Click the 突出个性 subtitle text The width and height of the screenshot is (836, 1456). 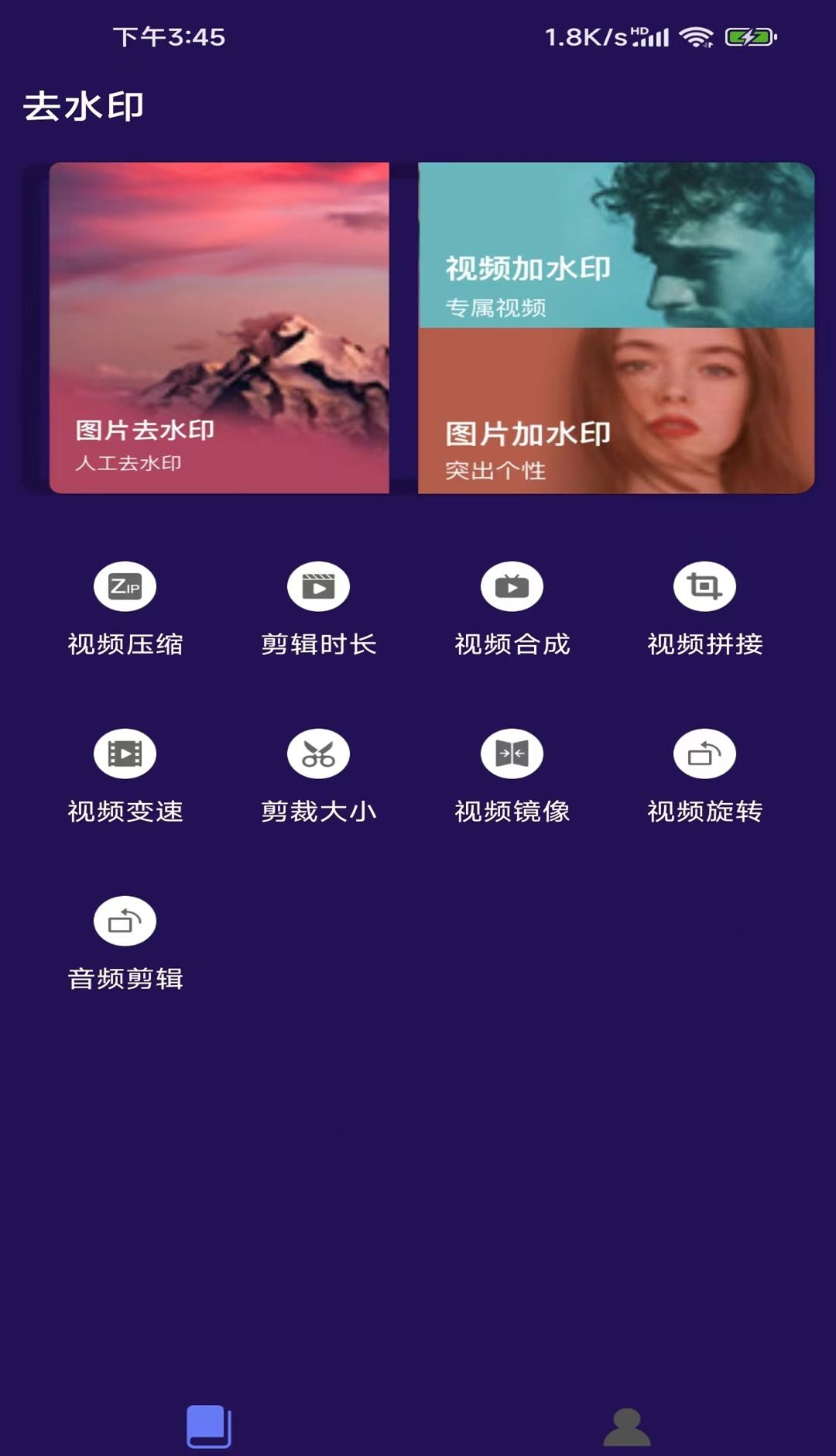pyautogui.click(x=495, y=468)
